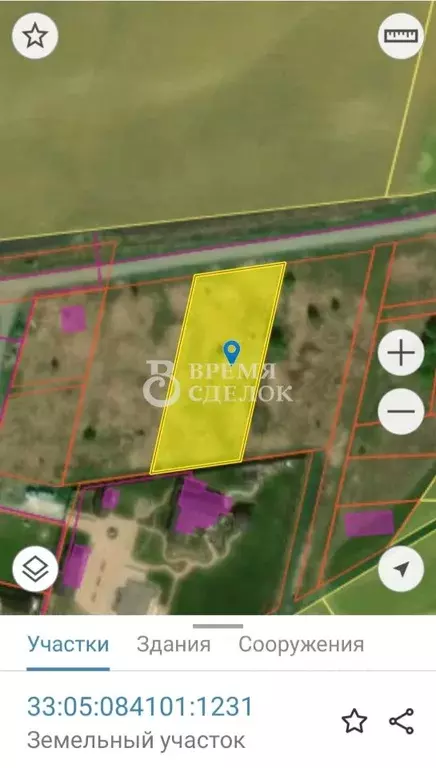
Task: Add parcel 33:05:084101:1231 to favorites
Action: [354, 721]
